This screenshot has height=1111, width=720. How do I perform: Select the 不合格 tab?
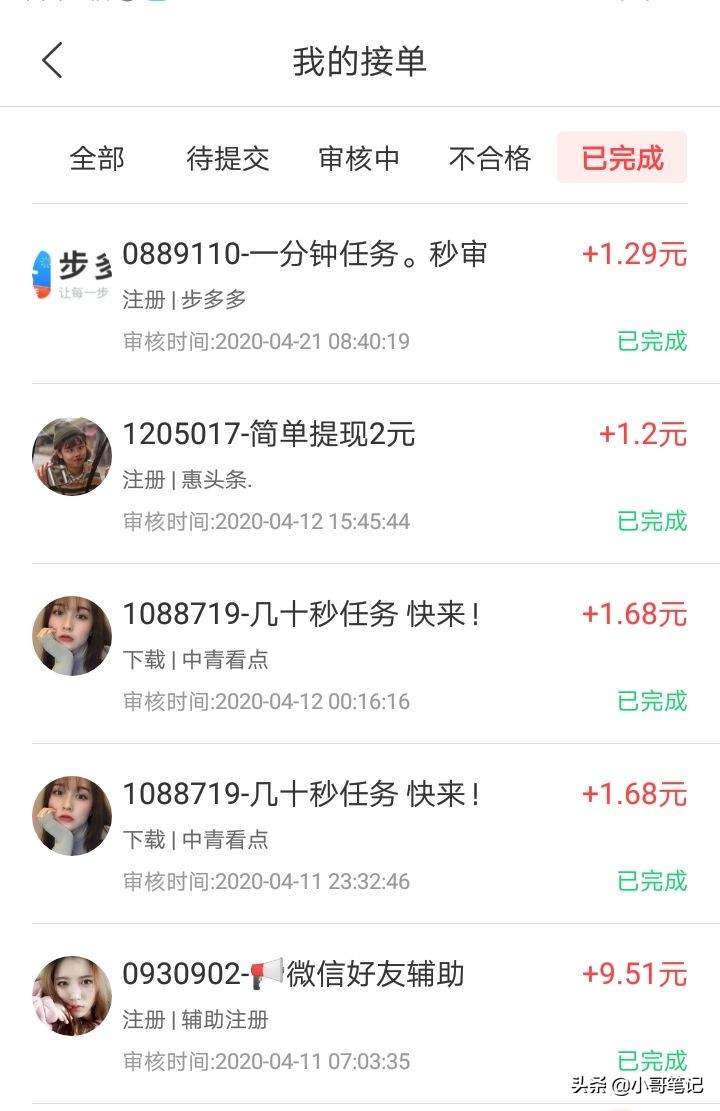491,158
